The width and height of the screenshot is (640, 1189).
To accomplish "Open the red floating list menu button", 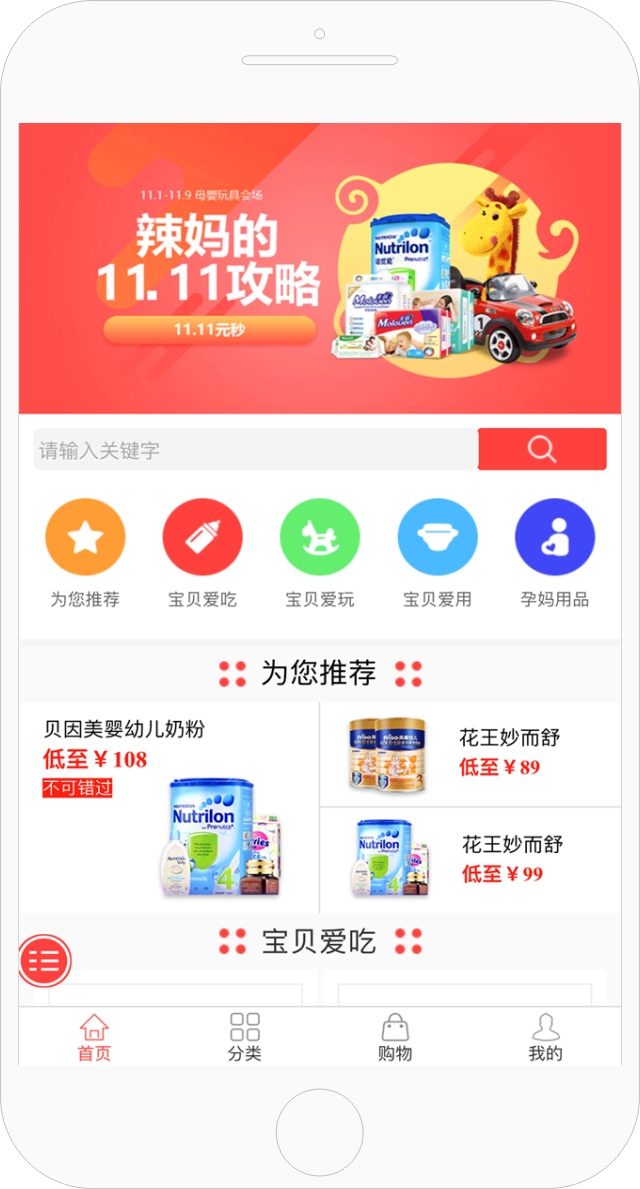I will coord(45,962).
